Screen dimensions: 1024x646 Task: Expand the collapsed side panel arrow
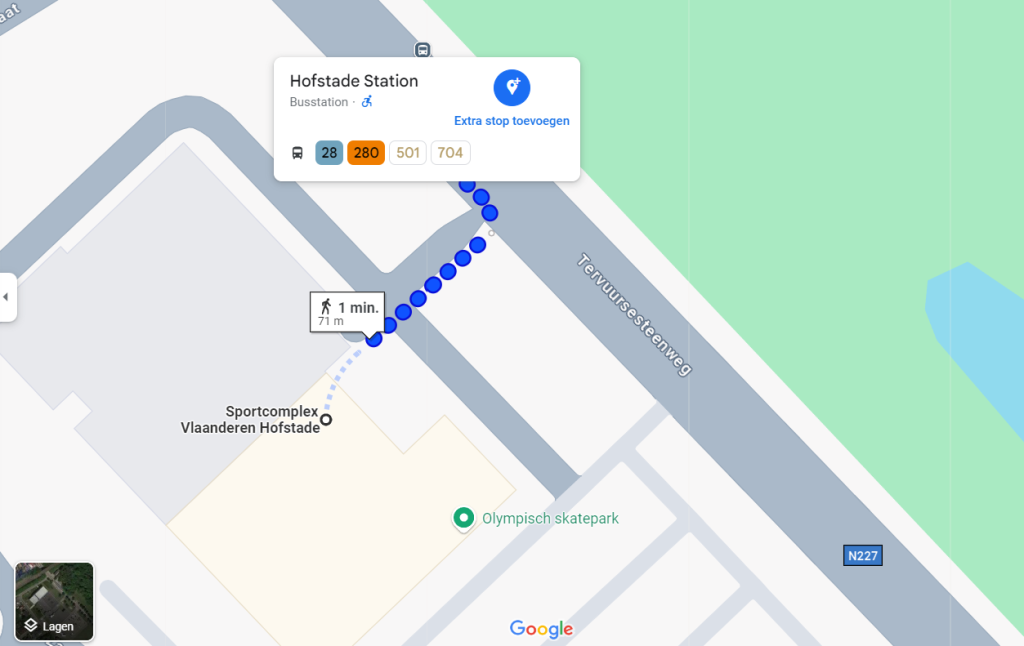[x=7, y=297]
